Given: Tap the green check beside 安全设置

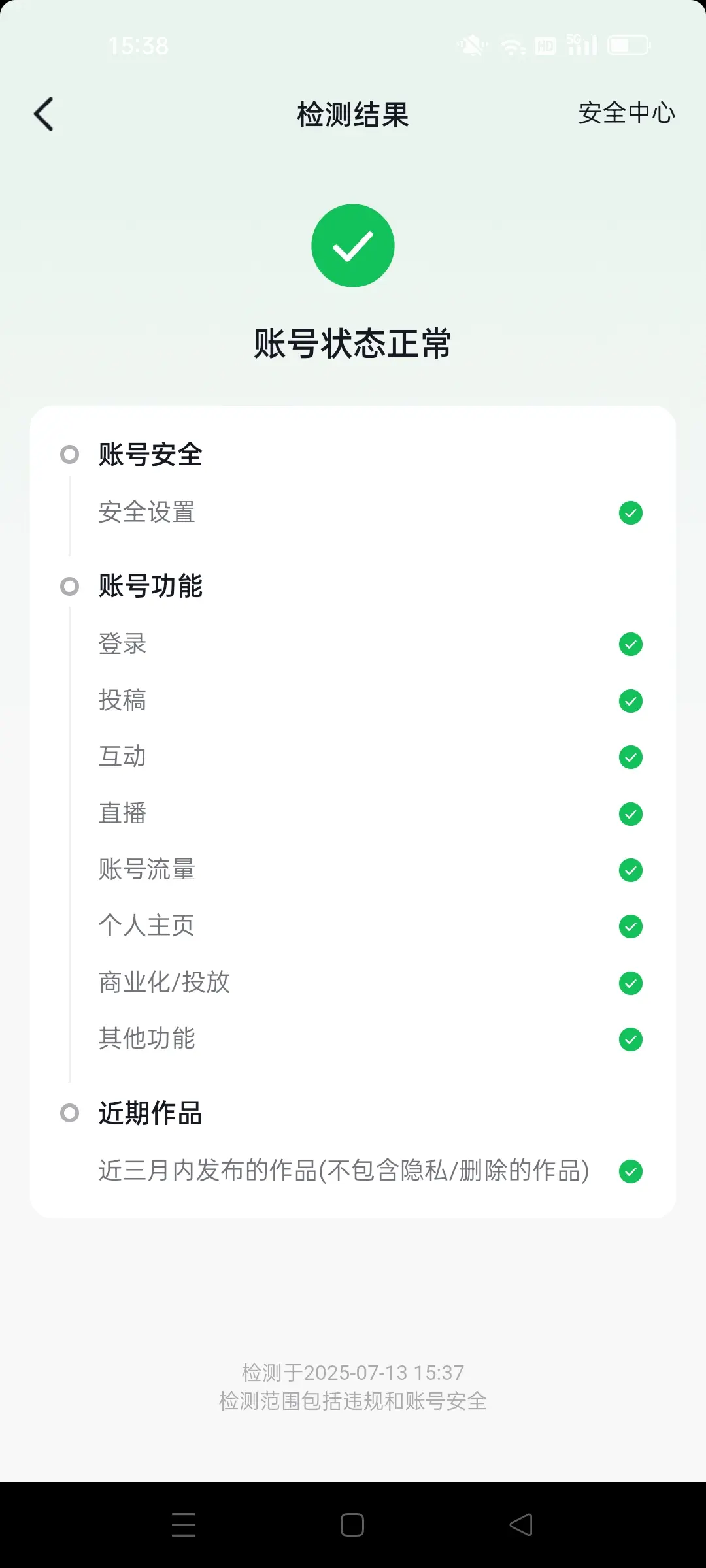Looking at the screenshot, I should [x=630, y=514].
